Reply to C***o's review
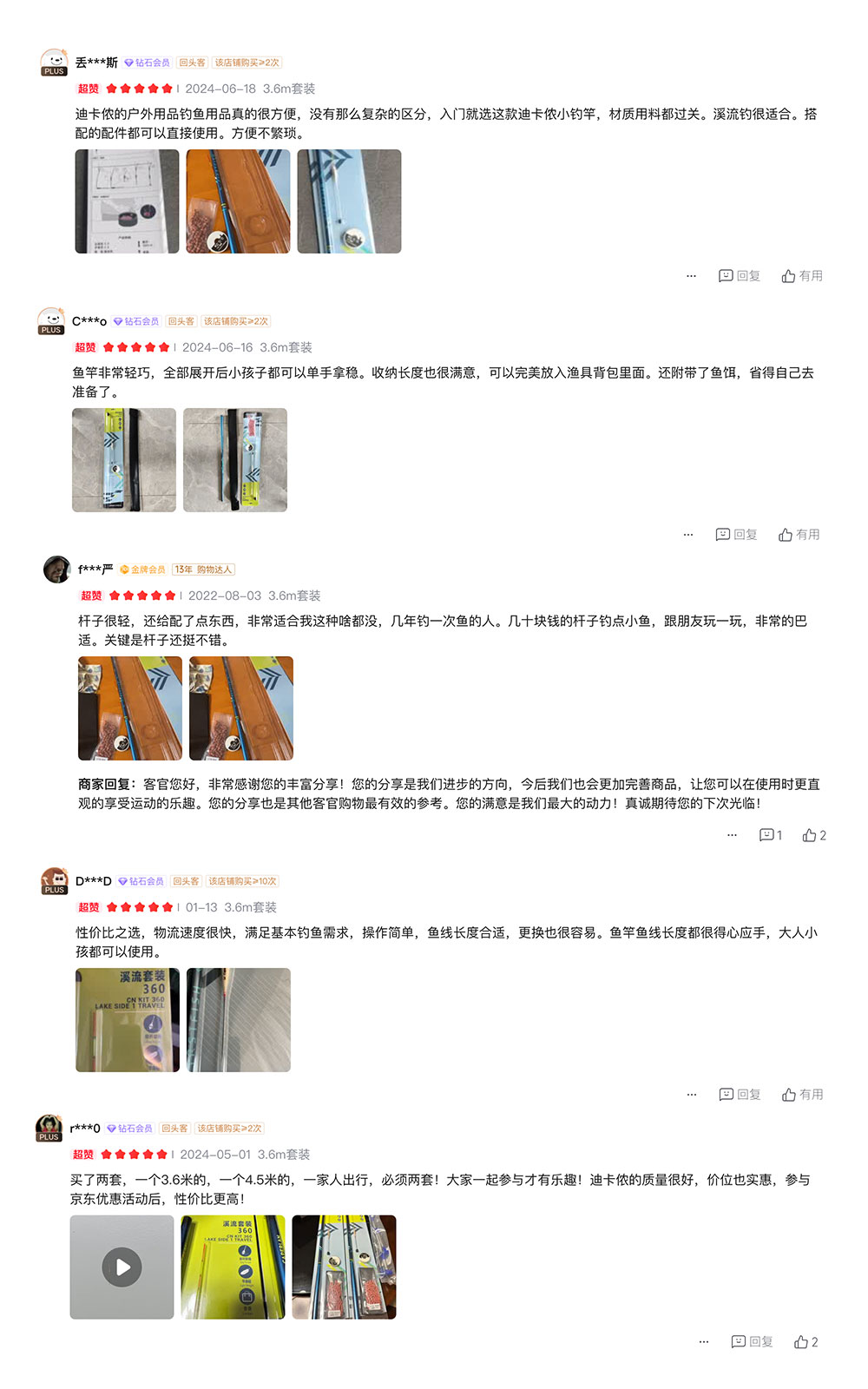 (736, 535)
